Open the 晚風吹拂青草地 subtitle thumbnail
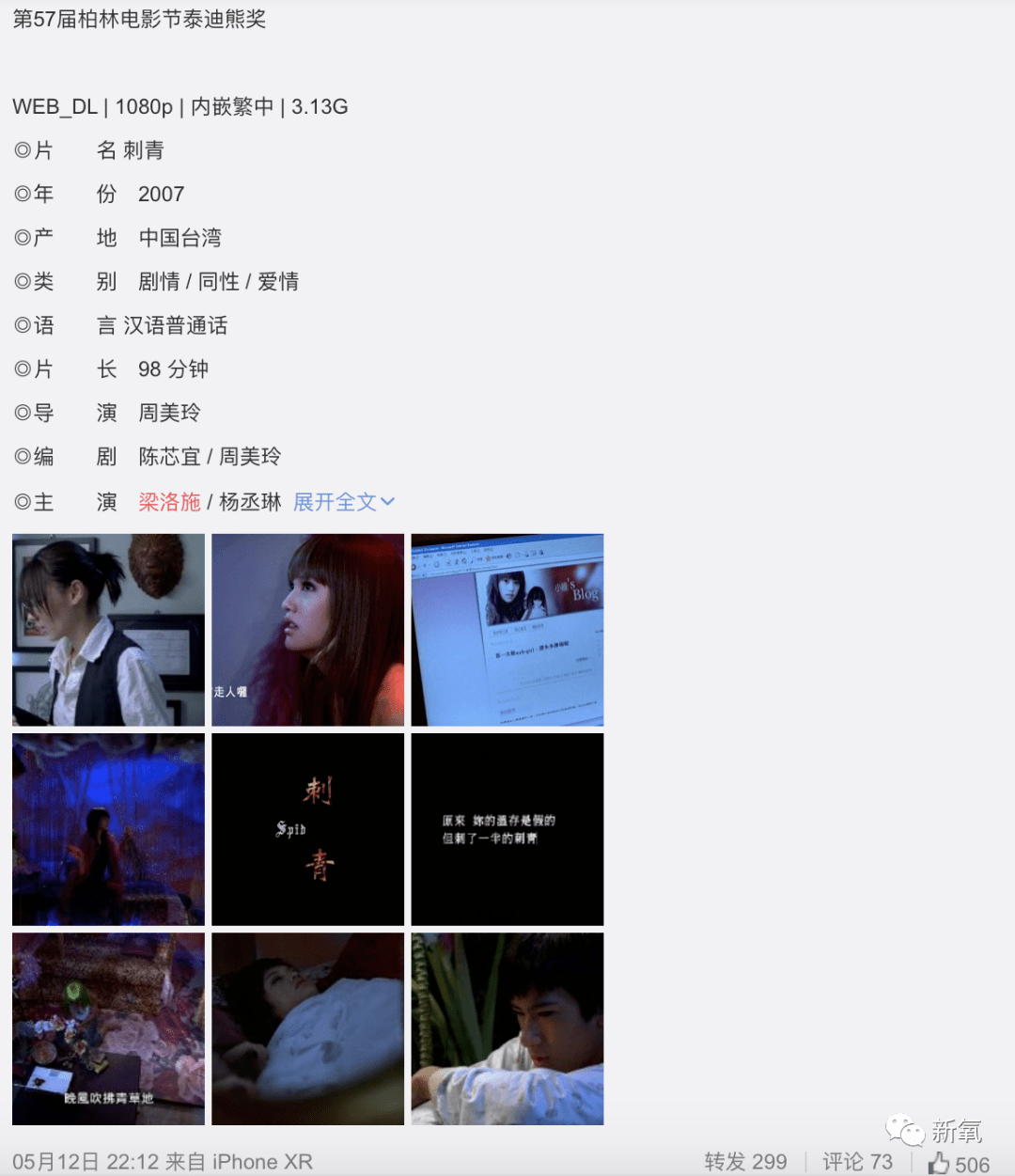 tap(107, 1028)
